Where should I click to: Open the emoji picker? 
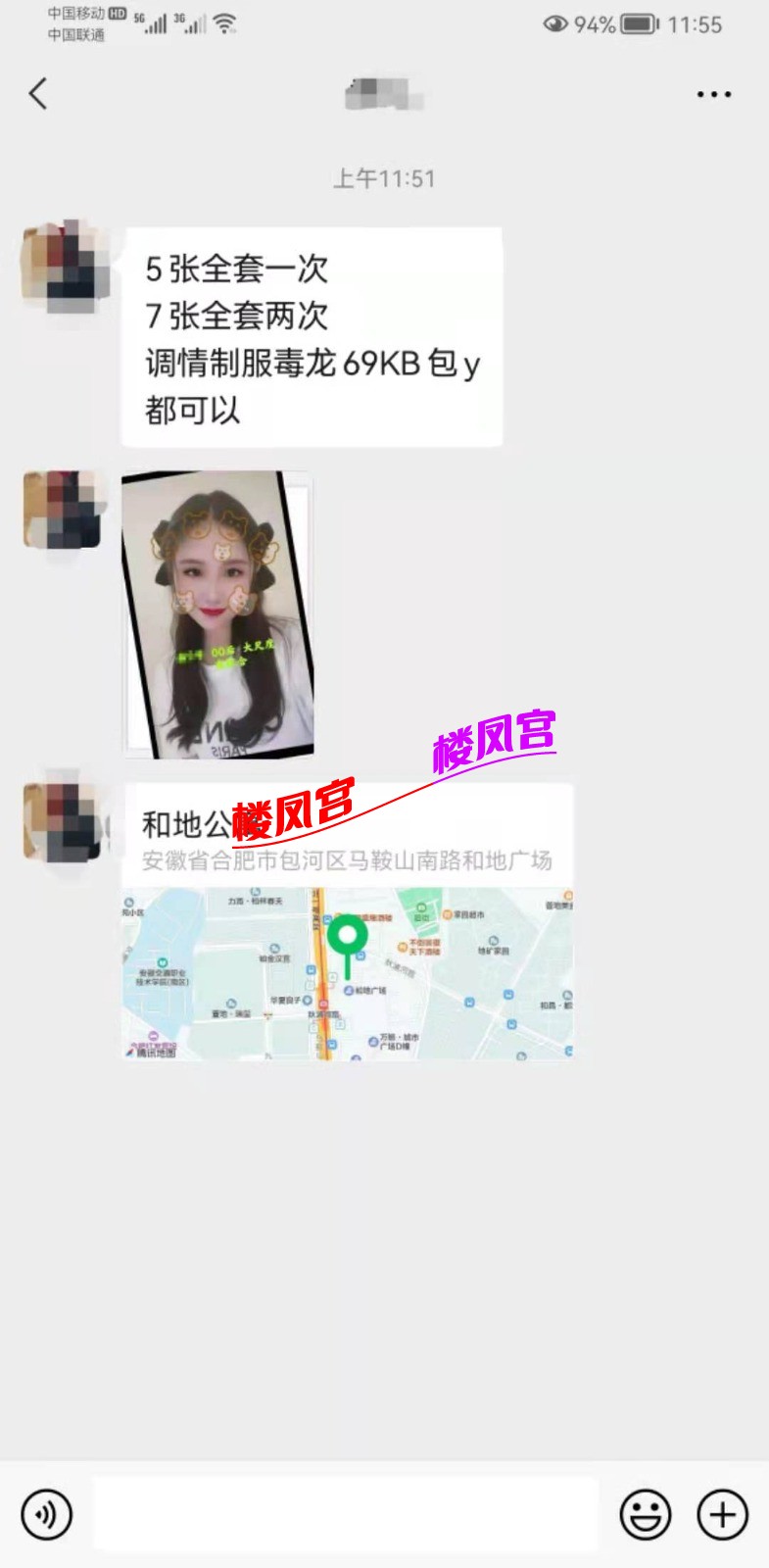click(646, 1514)
